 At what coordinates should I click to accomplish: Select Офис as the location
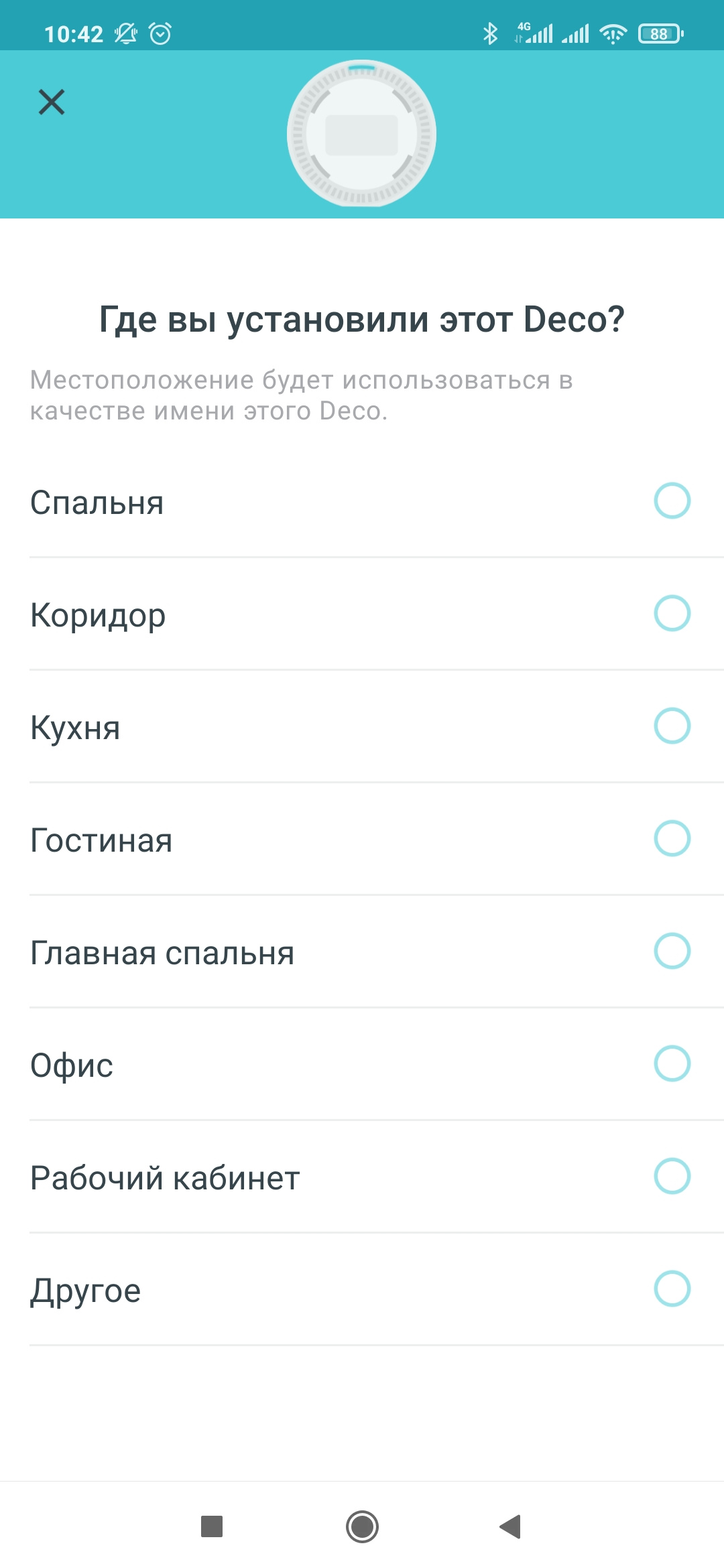click(x=672, y=1063)
